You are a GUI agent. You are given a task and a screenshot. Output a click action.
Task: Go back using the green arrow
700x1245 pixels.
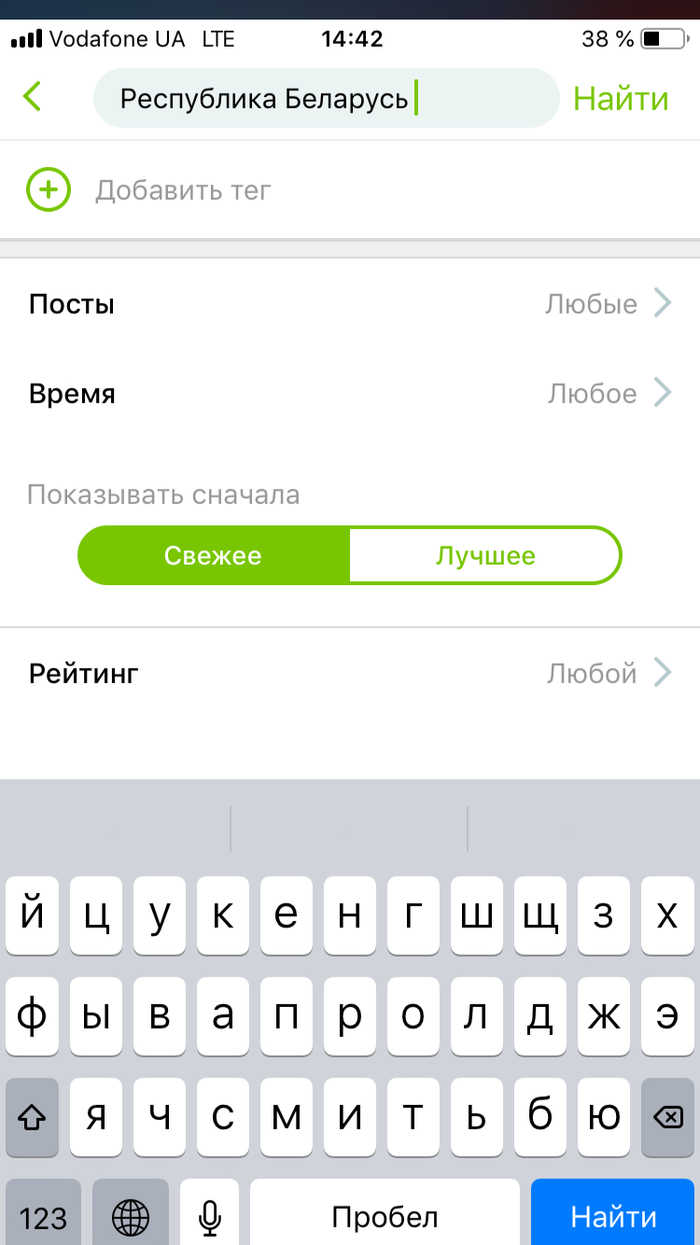33,97
